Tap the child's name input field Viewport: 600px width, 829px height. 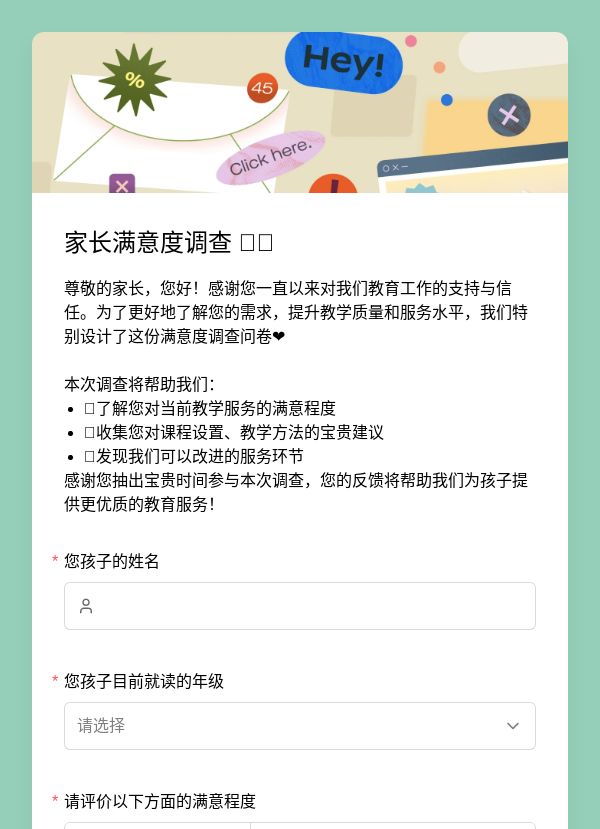click(300, 606)
